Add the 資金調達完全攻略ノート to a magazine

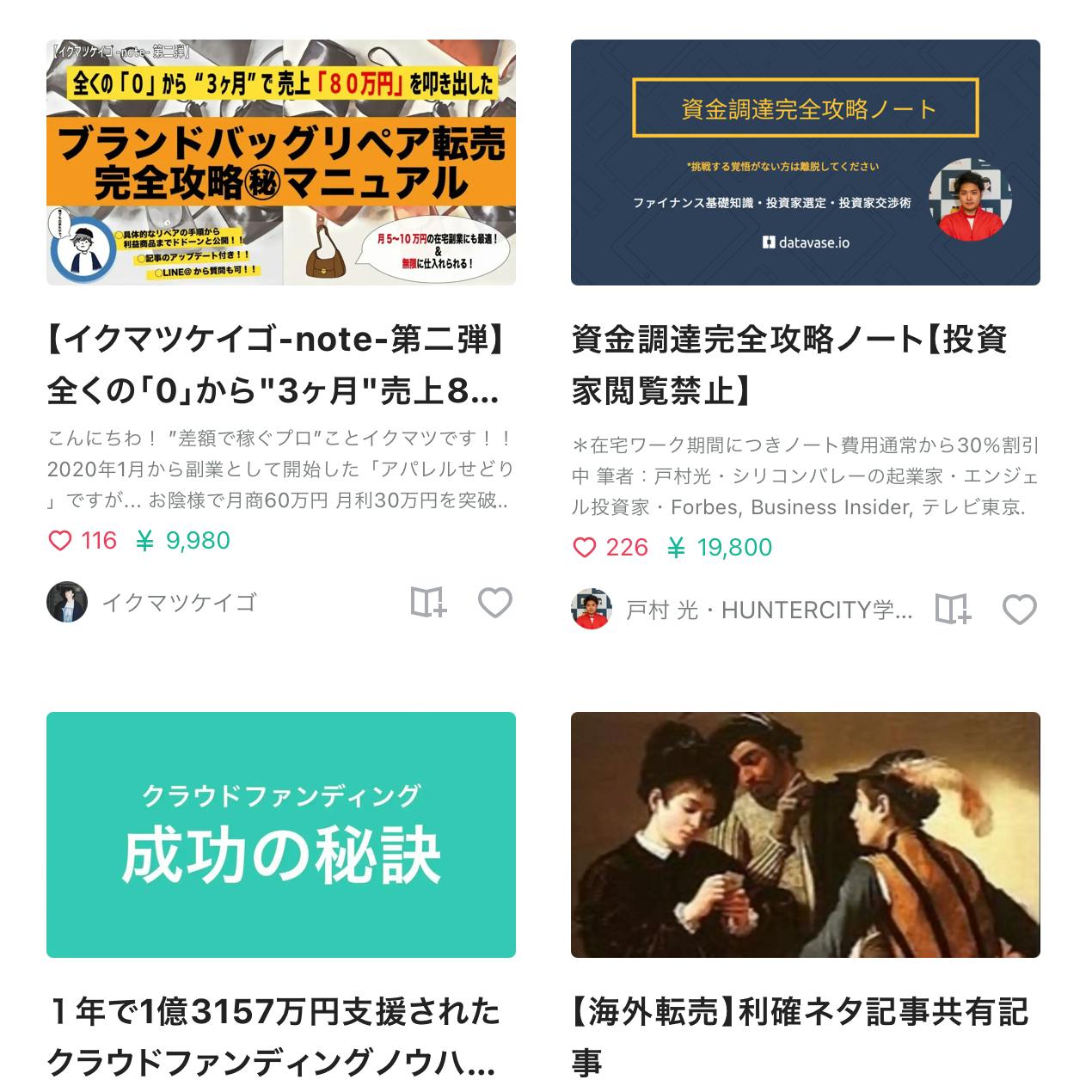[953, 610]
